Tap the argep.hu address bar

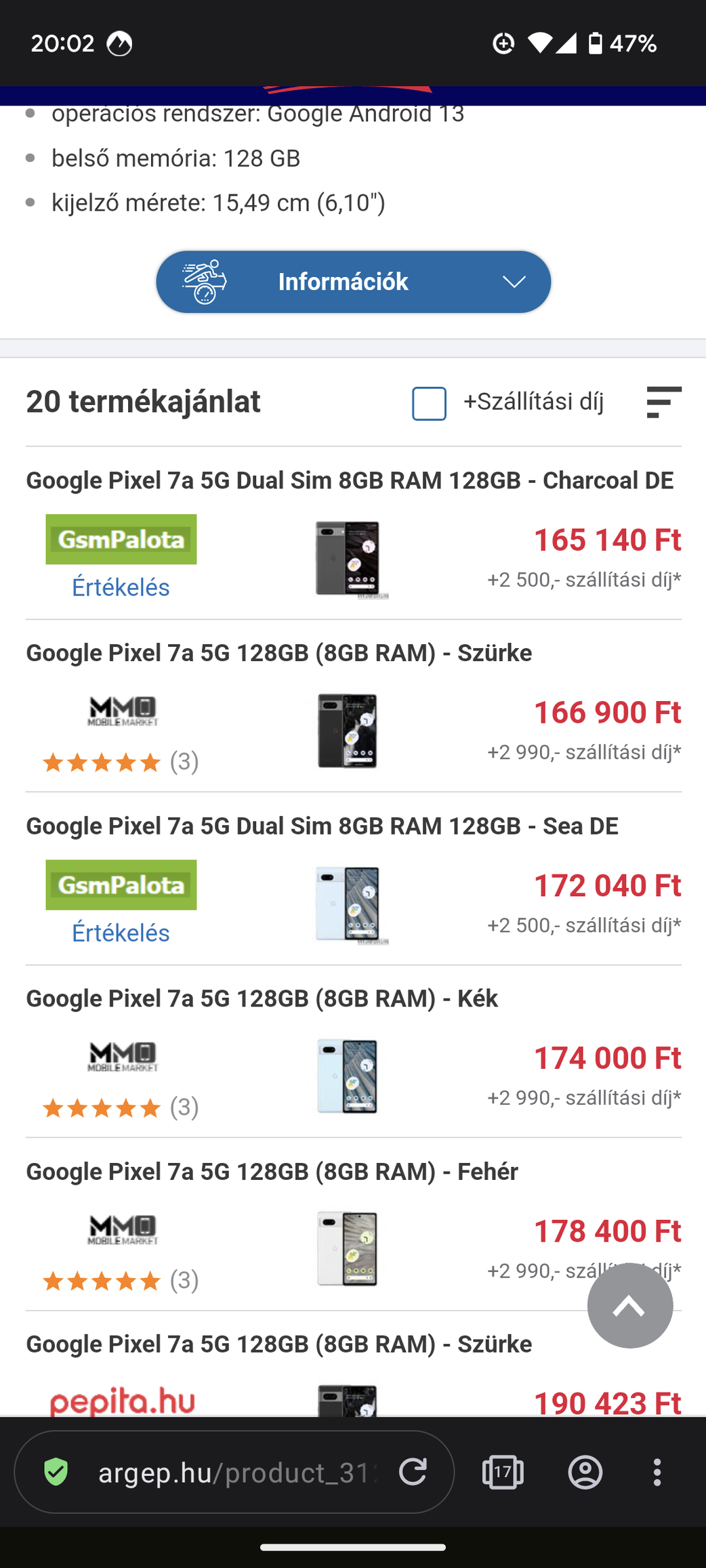click(x=237, y=1472)
